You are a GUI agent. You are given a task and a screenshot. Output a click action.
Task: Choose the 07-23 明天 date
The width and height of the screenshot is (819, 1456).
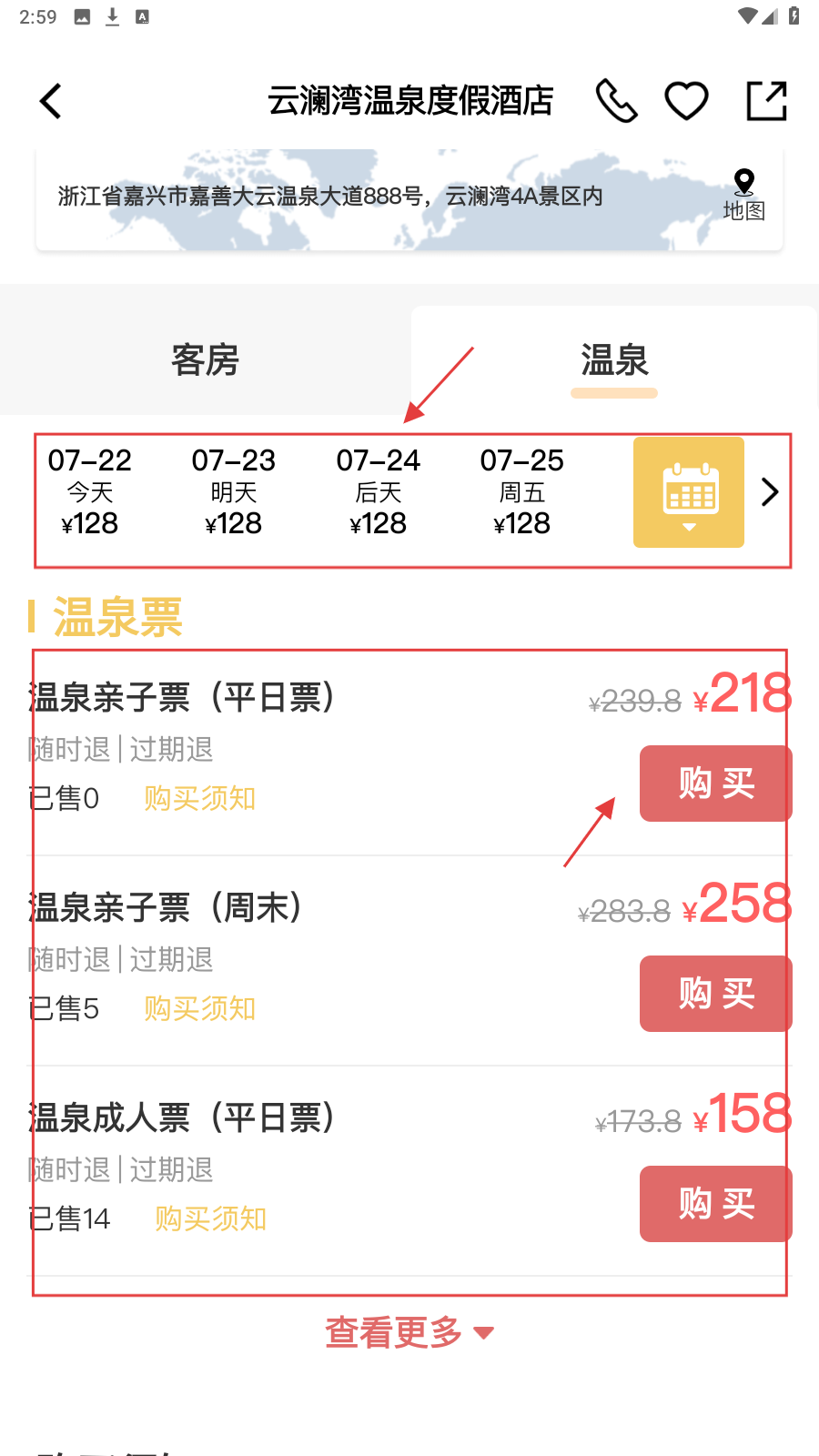click(x=233, y=492)
